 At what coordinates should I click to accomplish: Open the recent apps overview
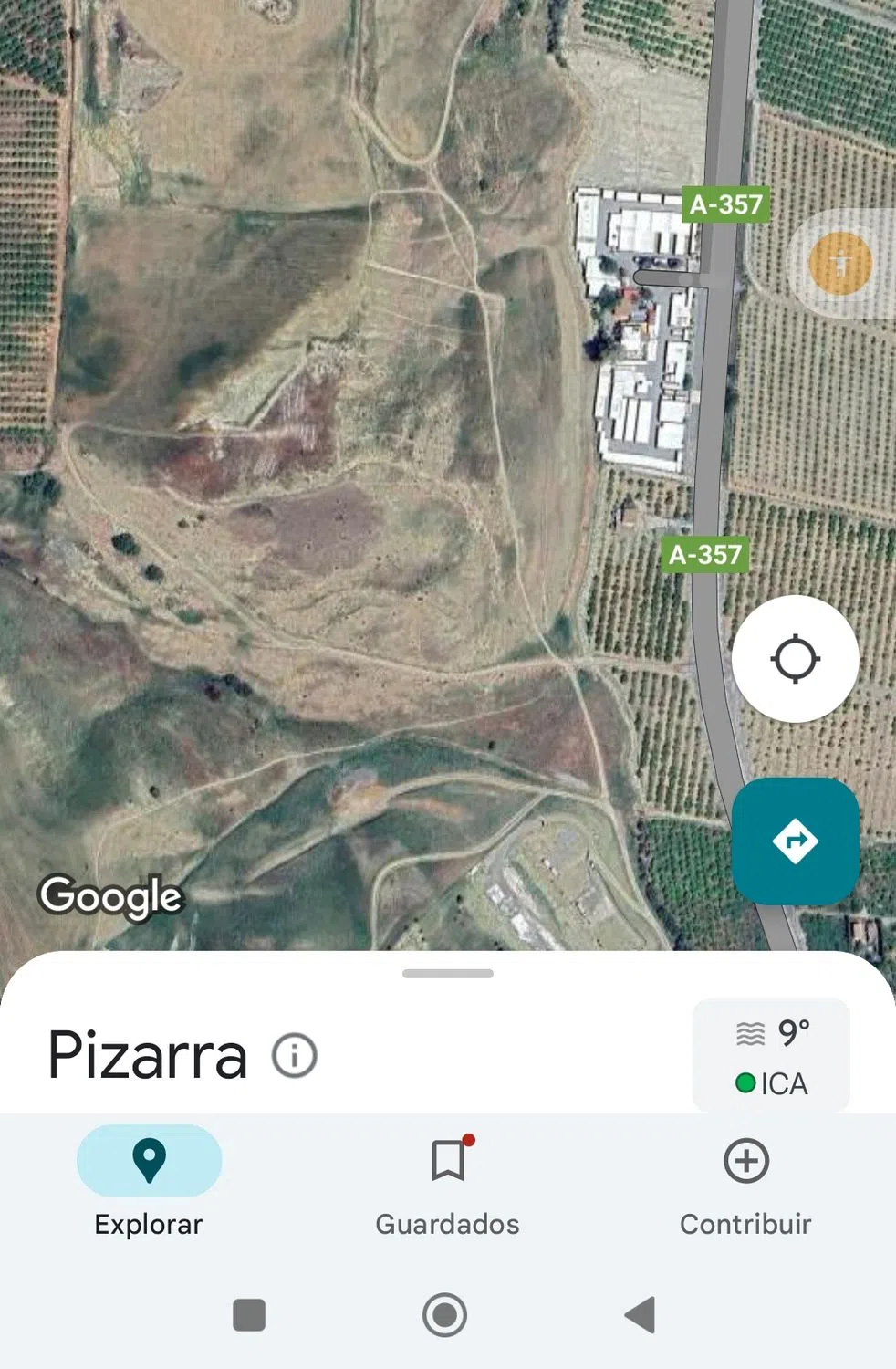249,1315
